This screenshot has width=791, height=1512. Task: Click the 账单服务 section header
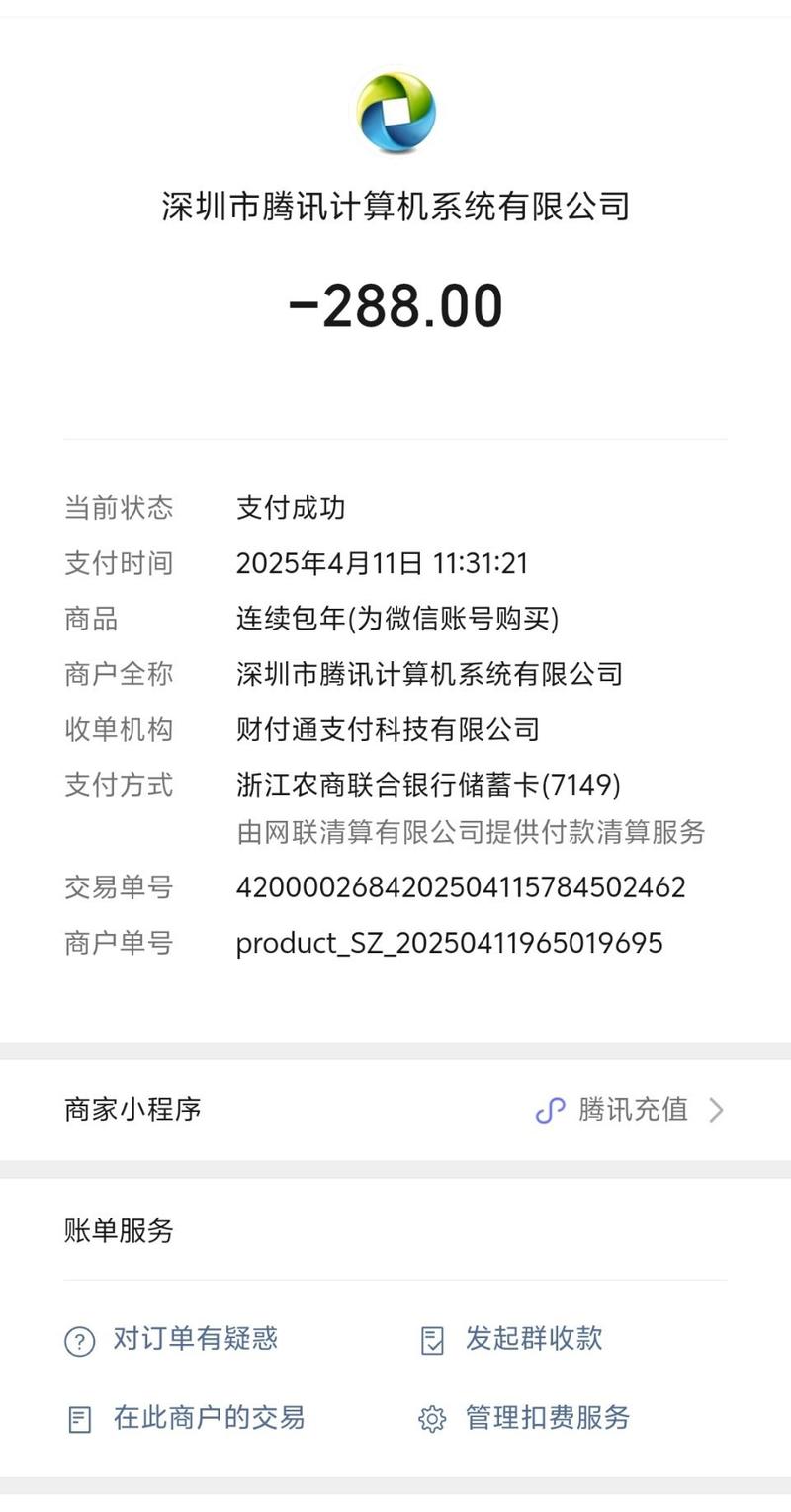coord(117,1231)
